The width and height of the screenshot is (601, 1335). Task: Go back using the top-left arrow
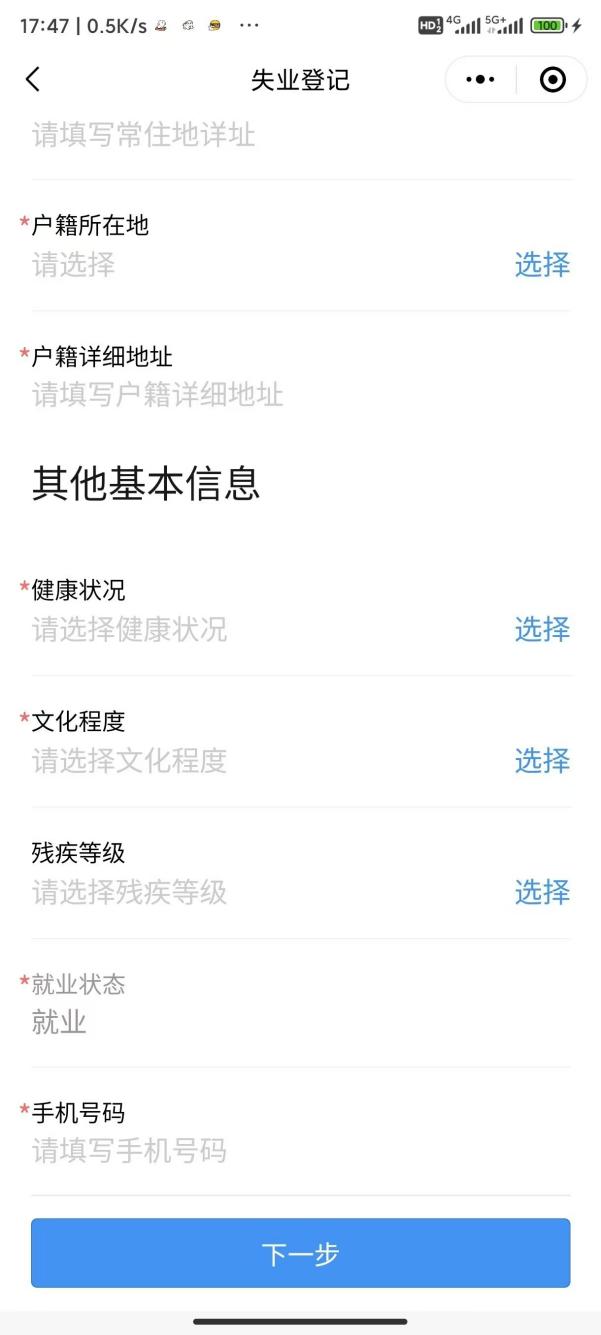click(33, 80)
